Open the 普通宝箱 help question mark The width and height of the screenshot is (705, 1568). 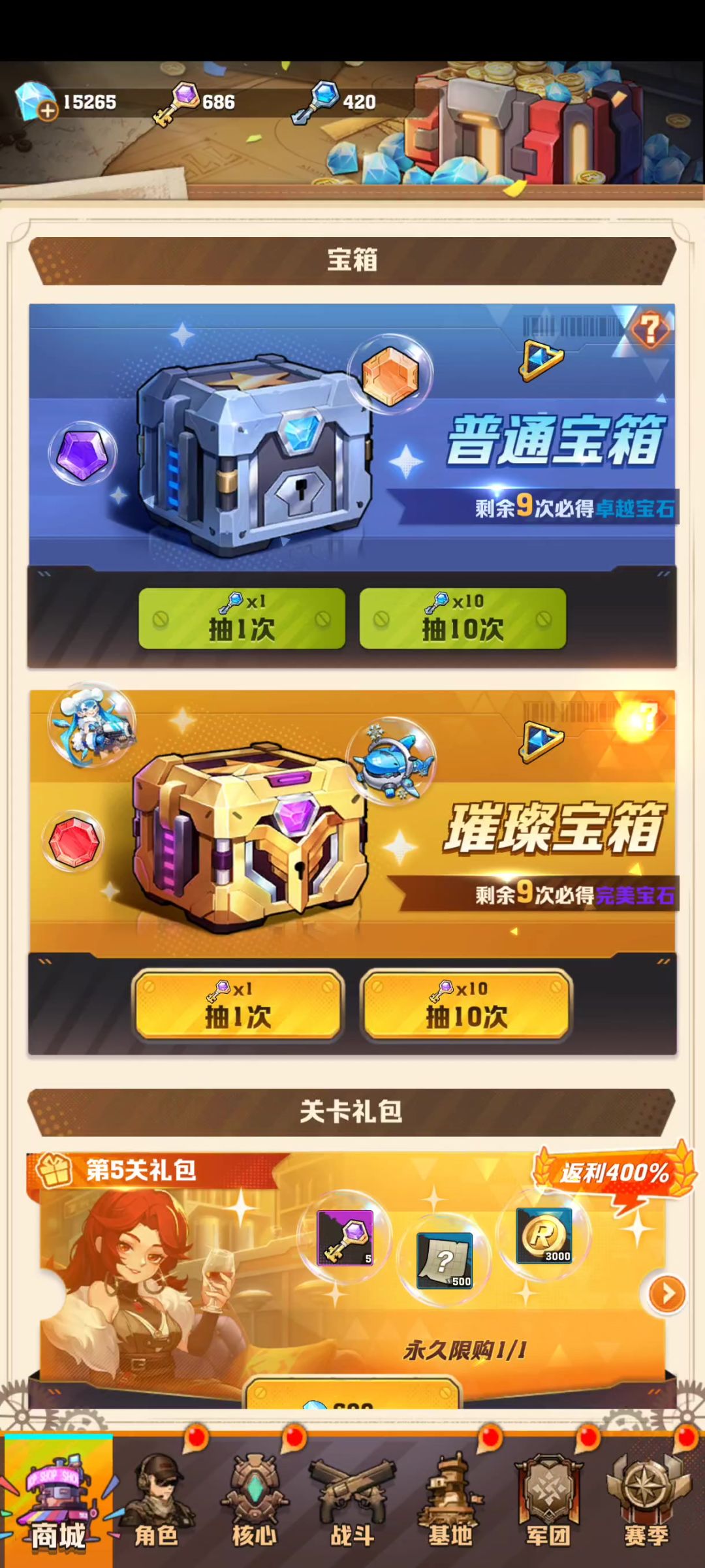pos(649,329)
